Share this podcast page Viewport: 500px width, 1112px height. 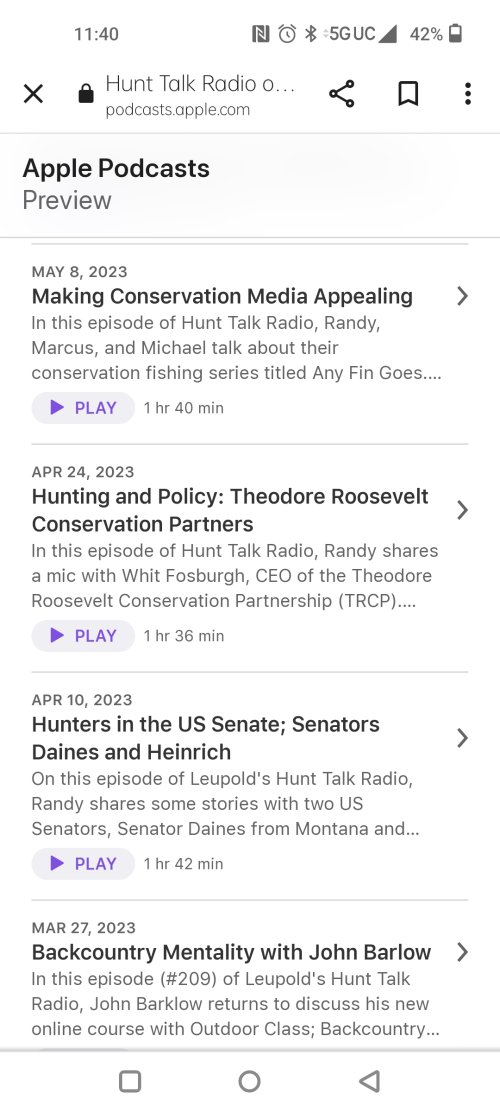(342, 94)
